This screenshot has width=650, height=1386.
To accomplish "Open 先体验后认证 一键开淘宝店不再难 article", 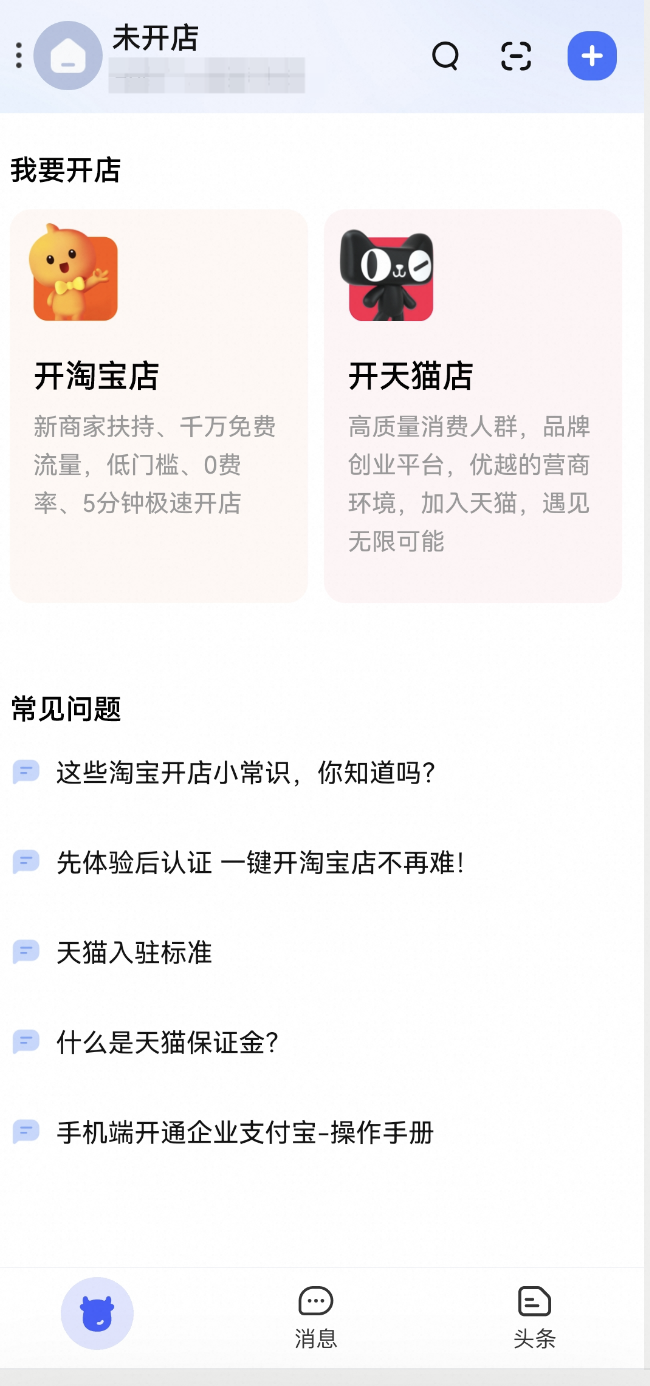I will tap(260, 862).
